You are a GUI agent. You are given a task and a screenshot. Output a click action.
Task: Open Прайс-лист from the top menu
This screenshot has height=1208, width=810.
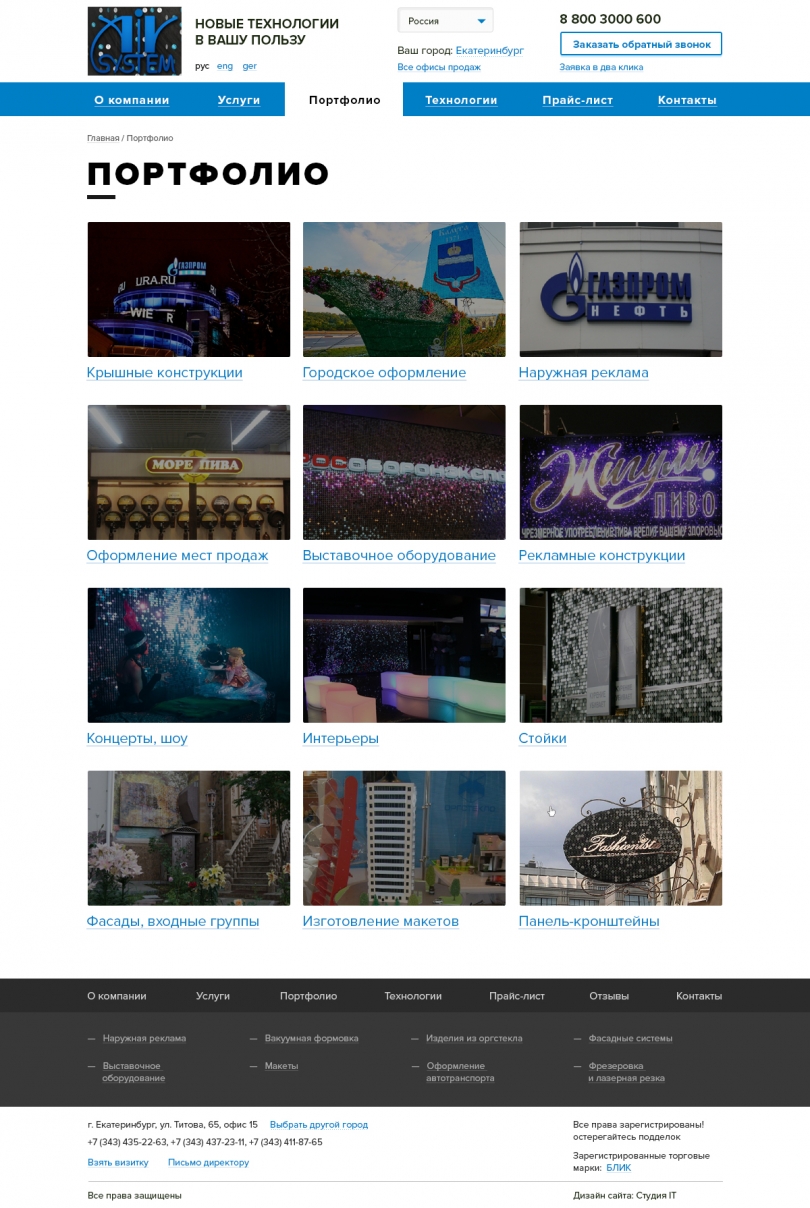pyautogui.click(x=578, y=100)
